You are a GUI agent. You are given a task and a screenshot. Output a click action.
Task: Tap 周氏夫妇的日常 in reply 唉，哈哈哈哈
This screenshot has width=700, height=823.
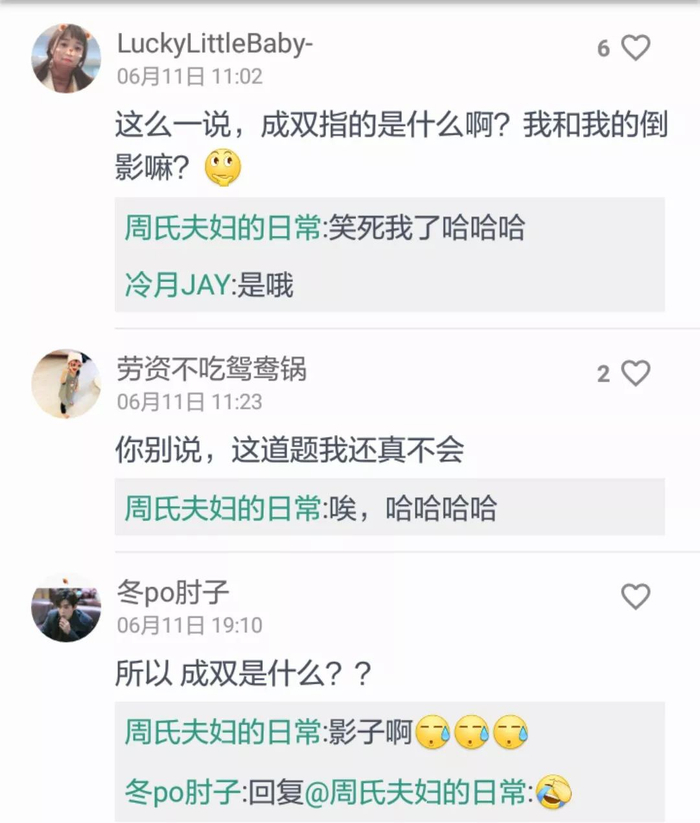(x=223, y=508)
